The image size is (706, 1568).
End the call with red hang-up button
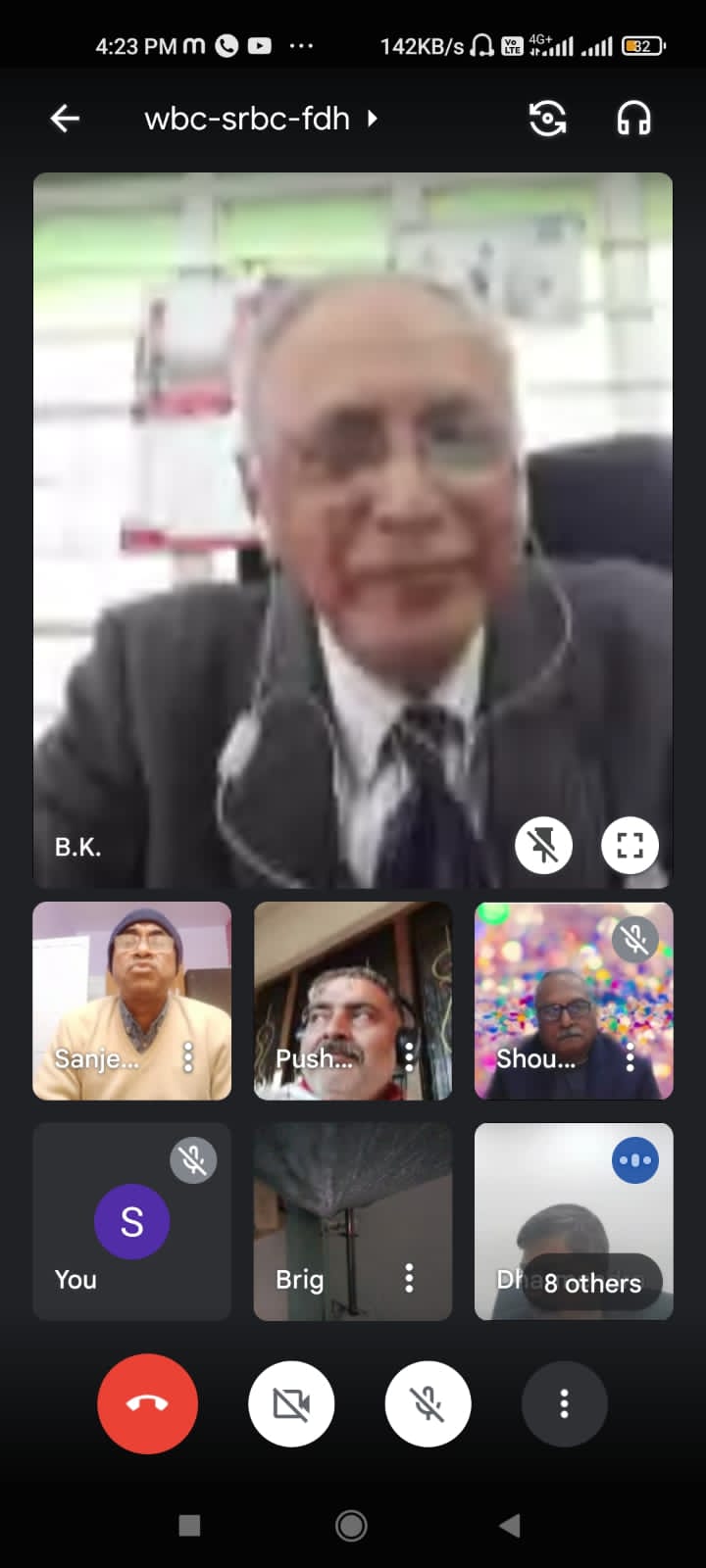point(147,1403)
